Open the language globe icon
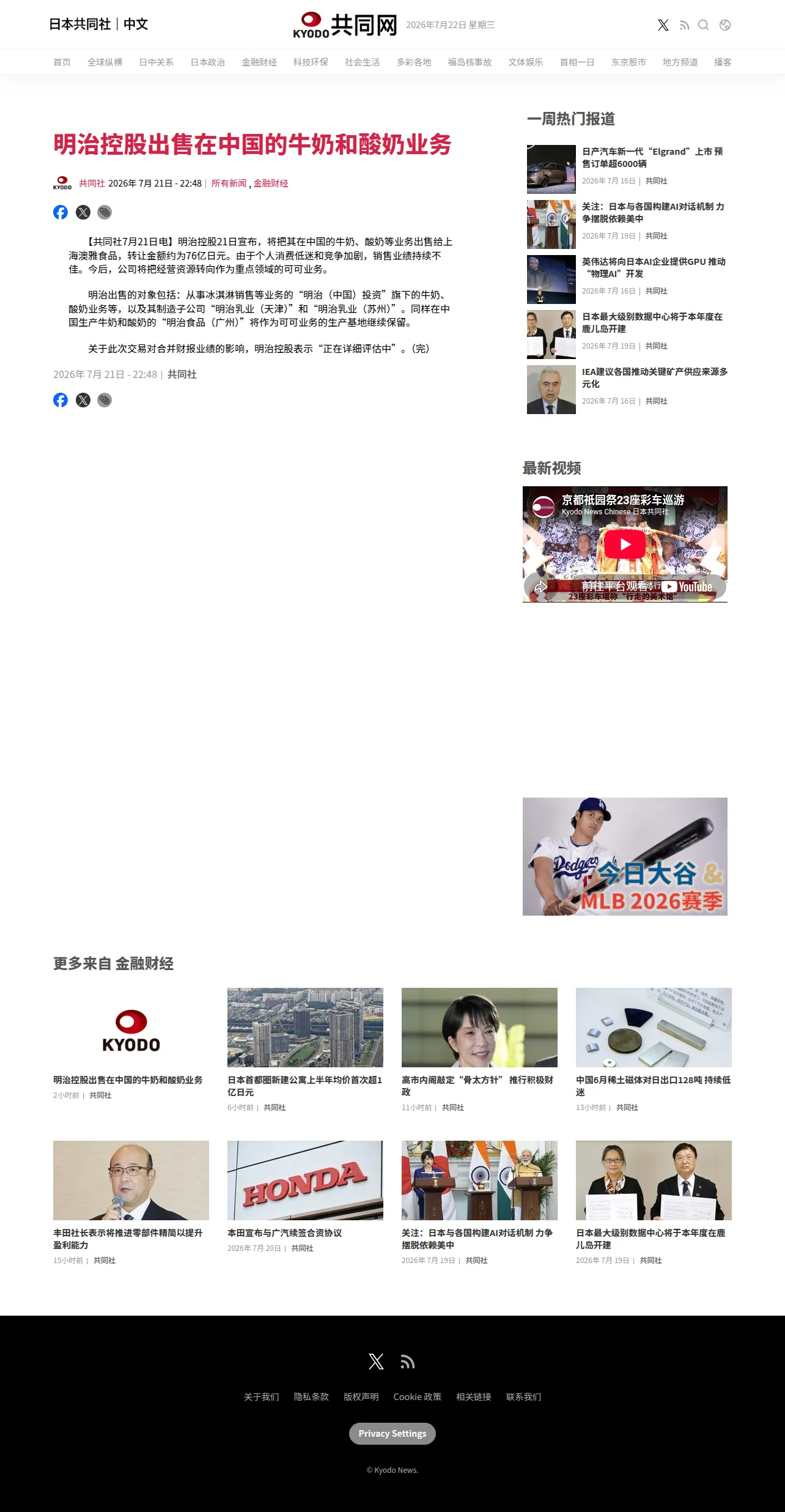Screen dimensions: 785x1512 725,25
